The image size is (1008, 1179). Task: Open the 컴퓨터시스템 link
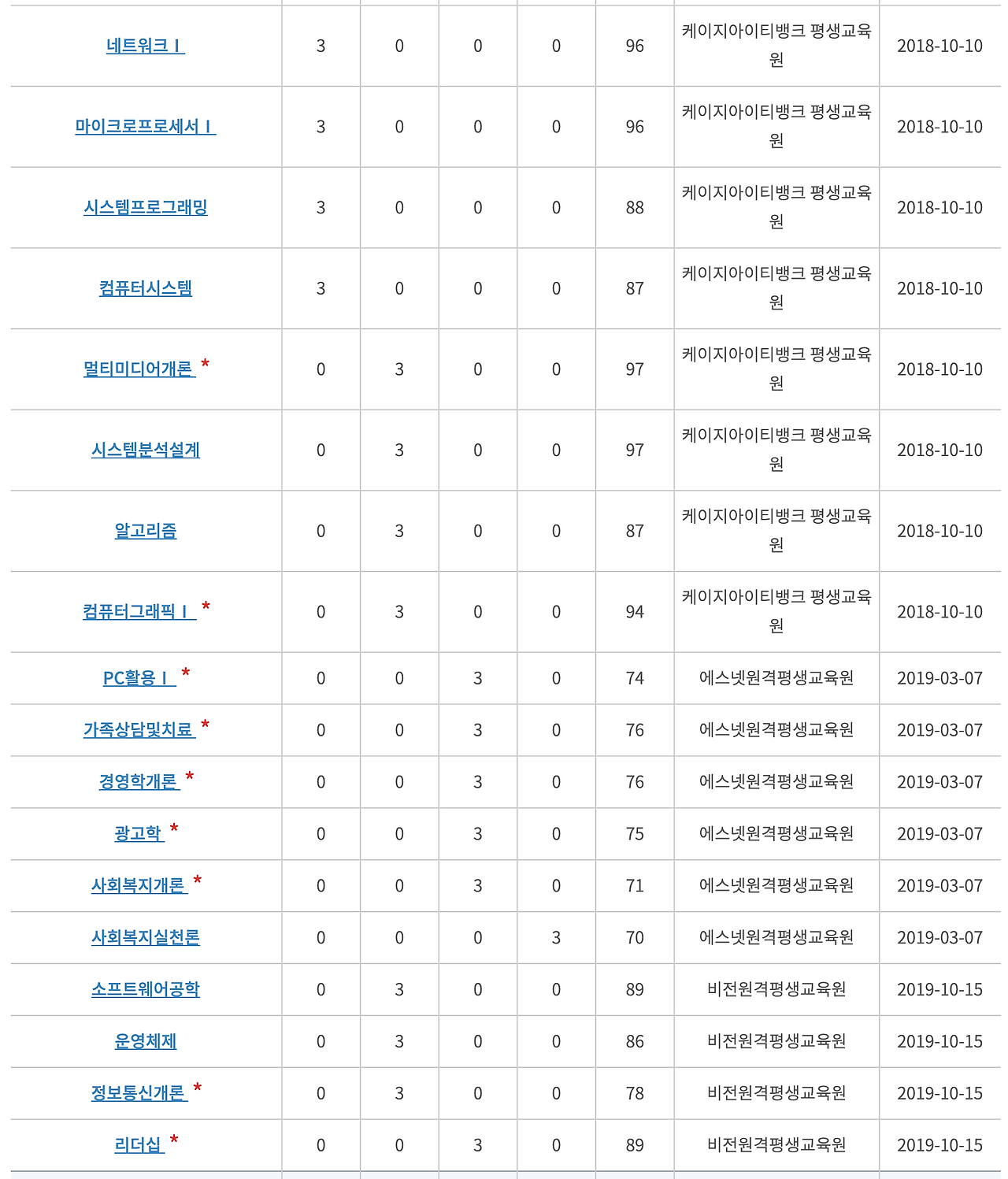click(146, 288)
